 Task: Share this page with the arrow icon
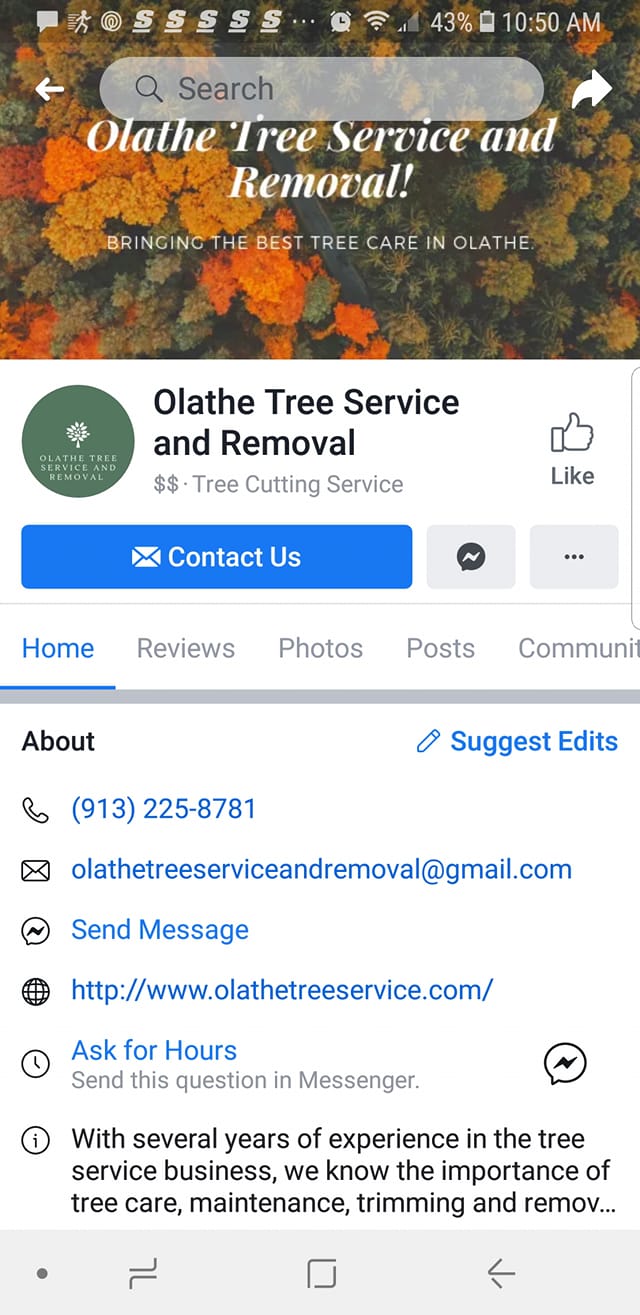pyautogui.click(x=590, y=90)
